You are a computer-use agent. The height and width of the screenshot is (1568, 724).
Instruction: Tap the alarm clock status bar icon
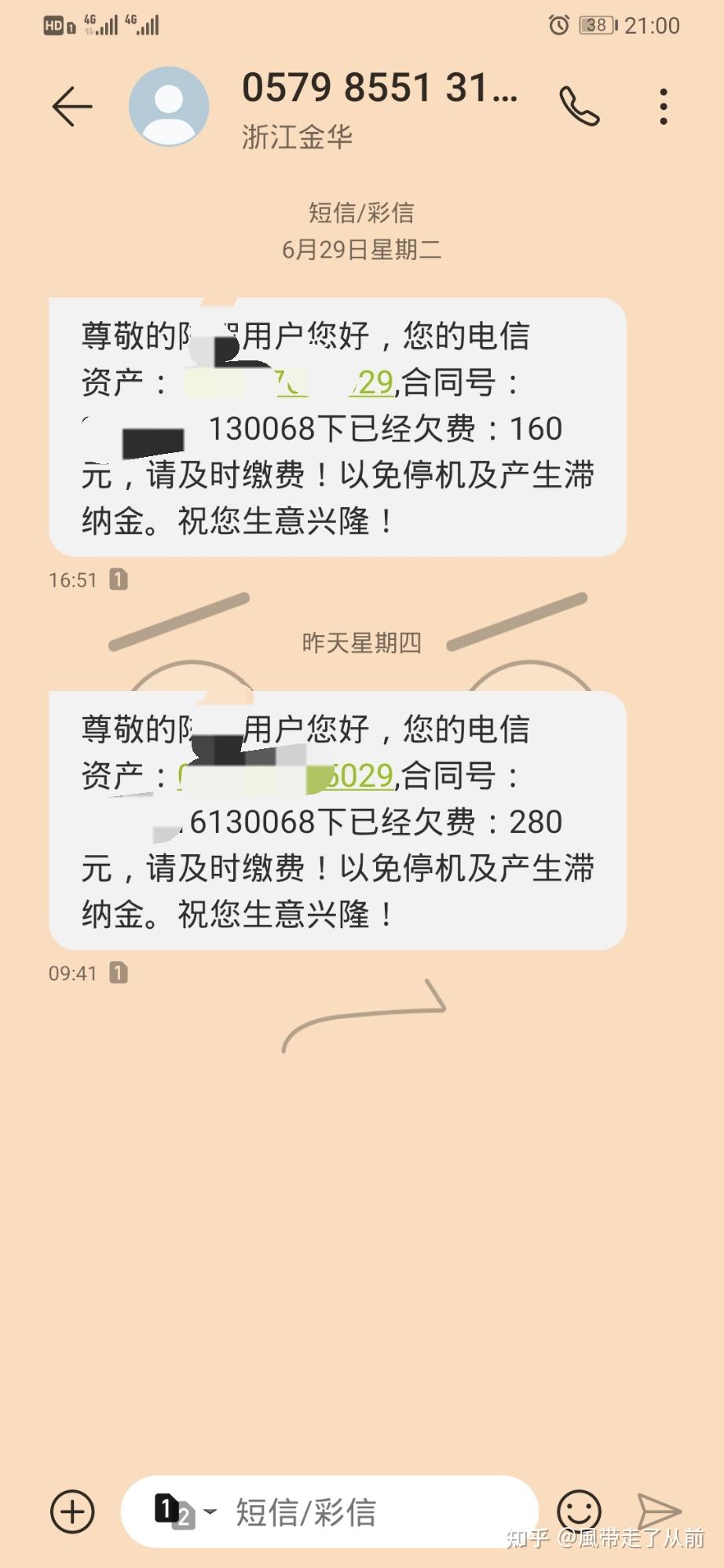click(x=559, y=24)
